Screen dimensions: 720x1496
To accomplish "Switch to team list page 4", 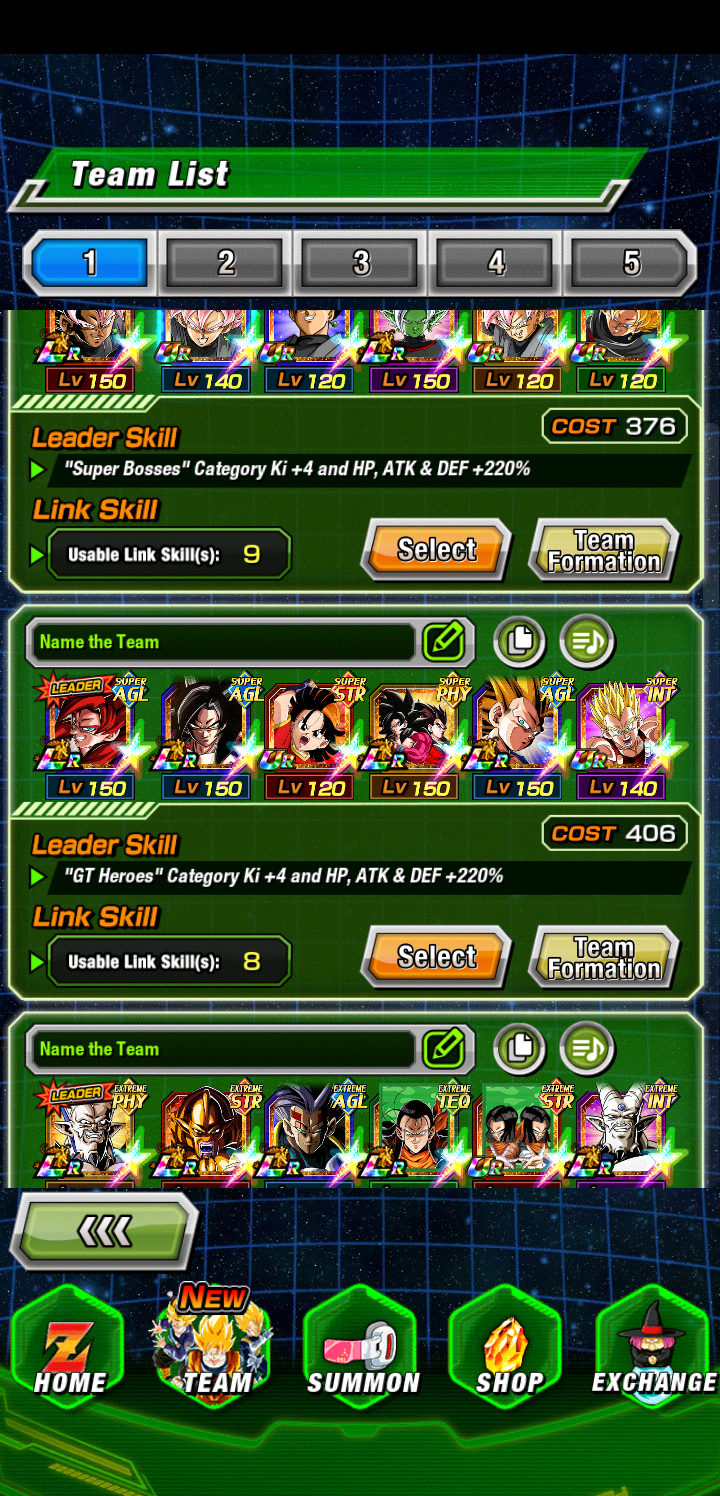I will click(x=496, y=263).
